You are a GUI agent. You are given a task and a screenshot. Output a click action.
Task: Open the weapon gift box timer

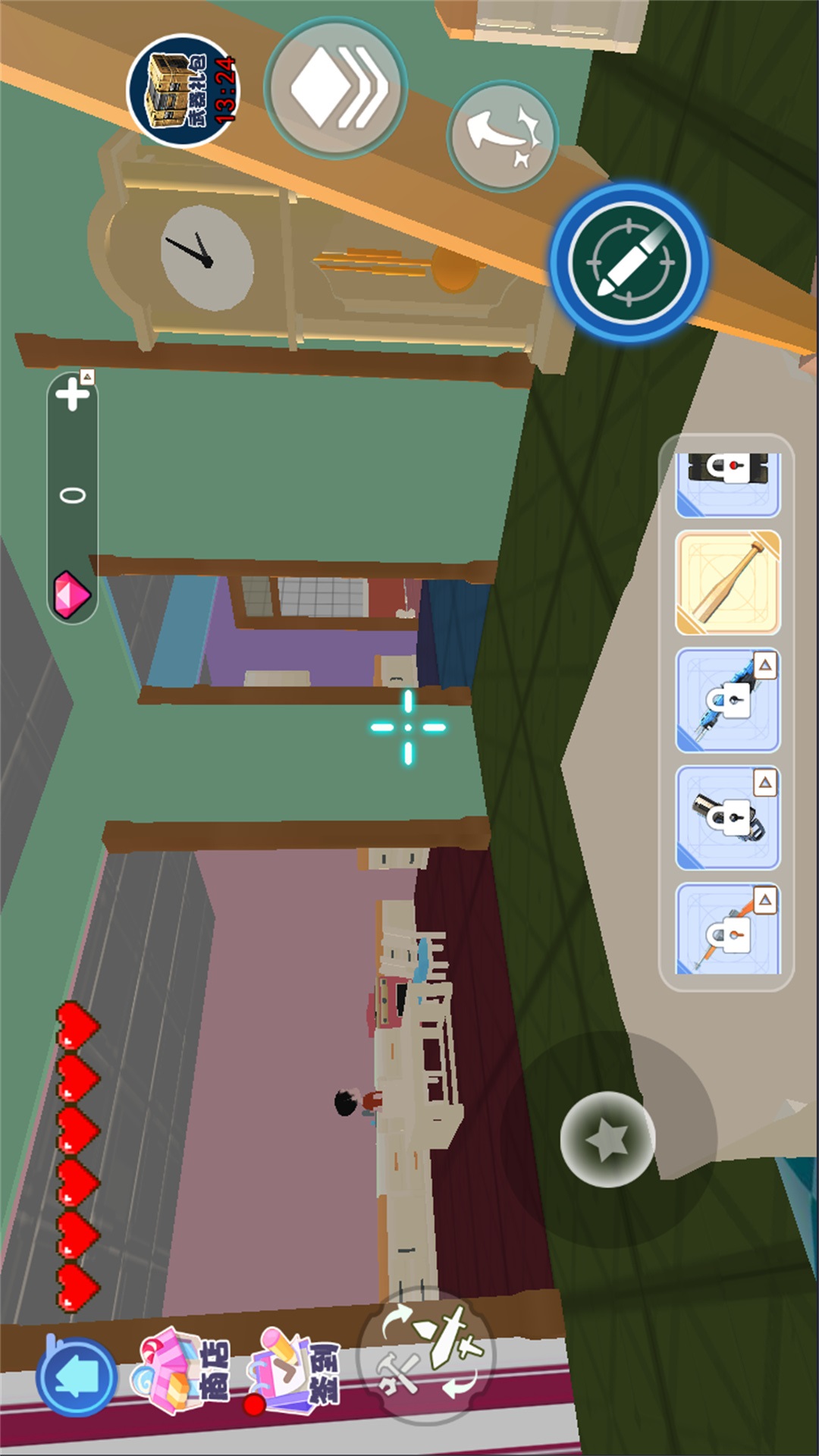[183, 91]
